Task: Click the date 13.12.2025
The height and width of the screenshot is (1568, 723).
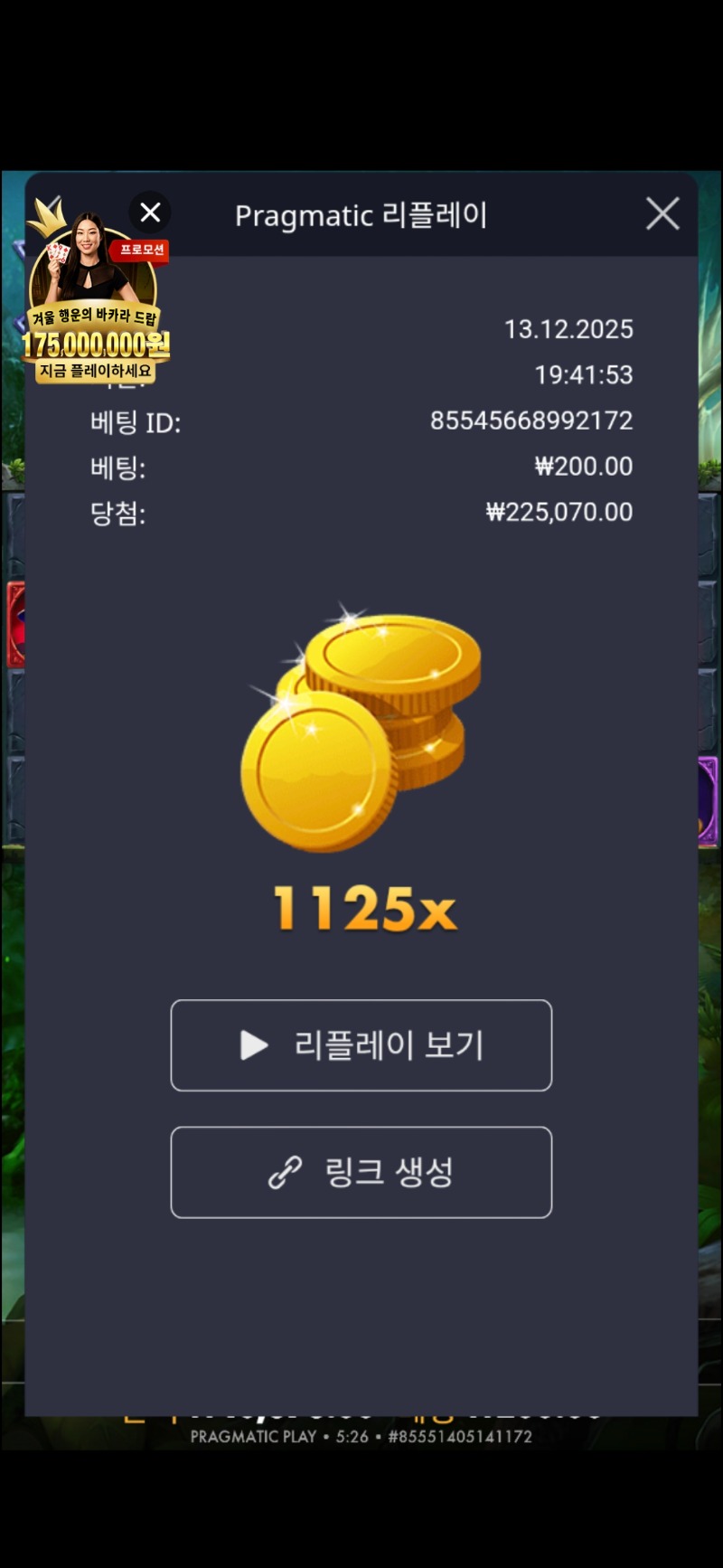Action: point(569,329)
